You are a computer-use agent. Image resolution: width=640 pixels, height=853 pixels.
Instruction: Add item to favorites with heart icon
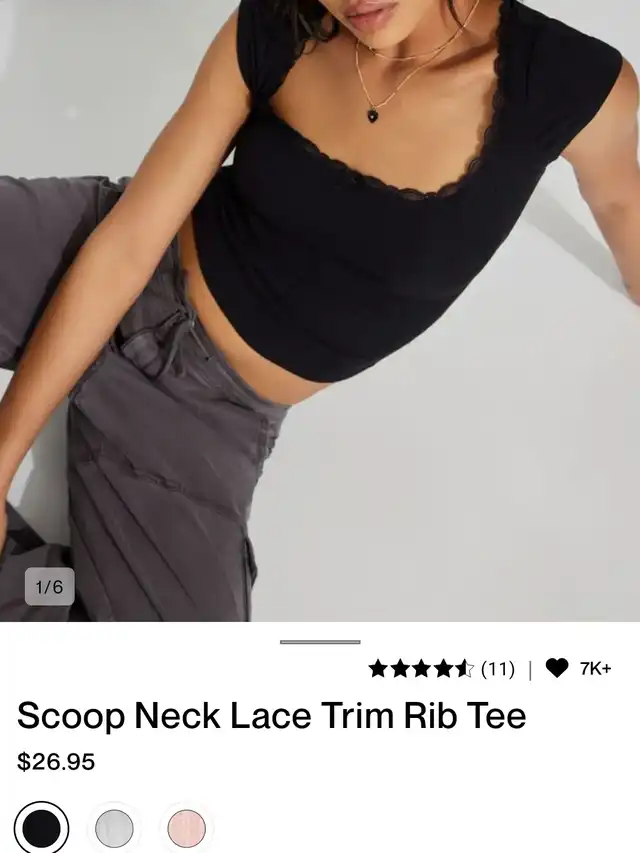click(557, 669)
